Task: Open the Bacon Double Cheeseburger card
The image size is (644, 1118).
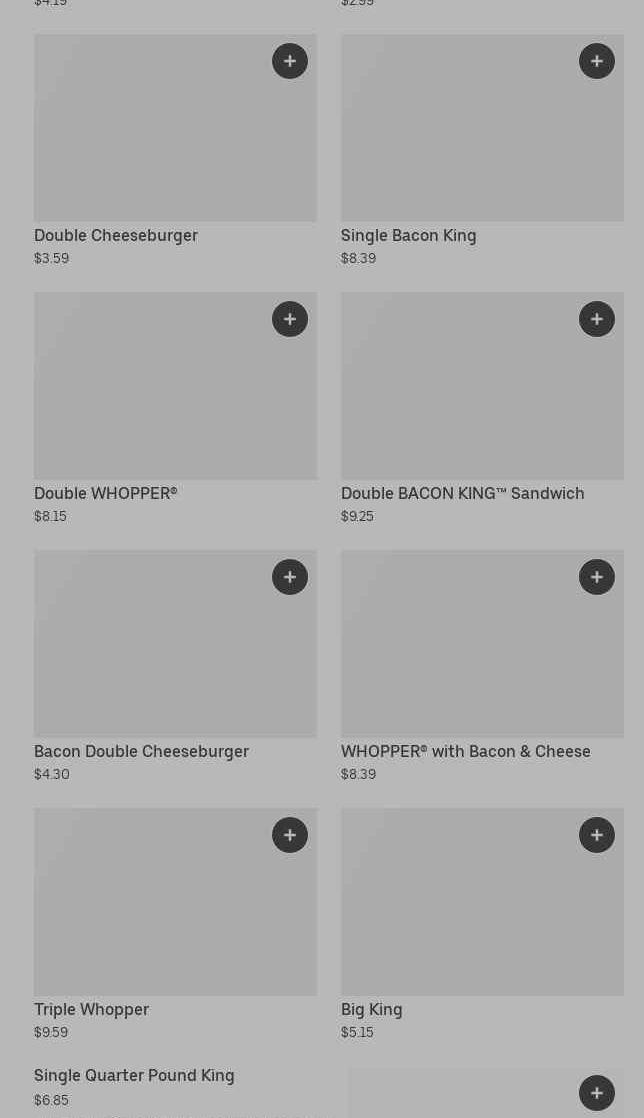Action: coord(175,667)
